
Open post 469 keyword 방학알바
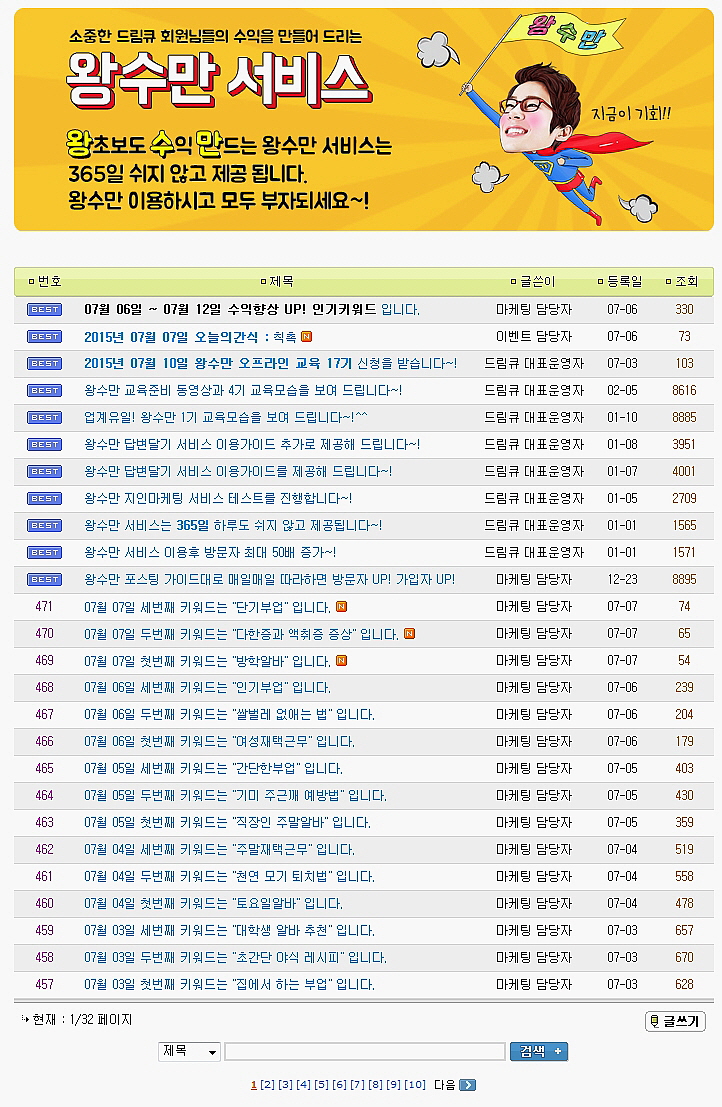207,661
